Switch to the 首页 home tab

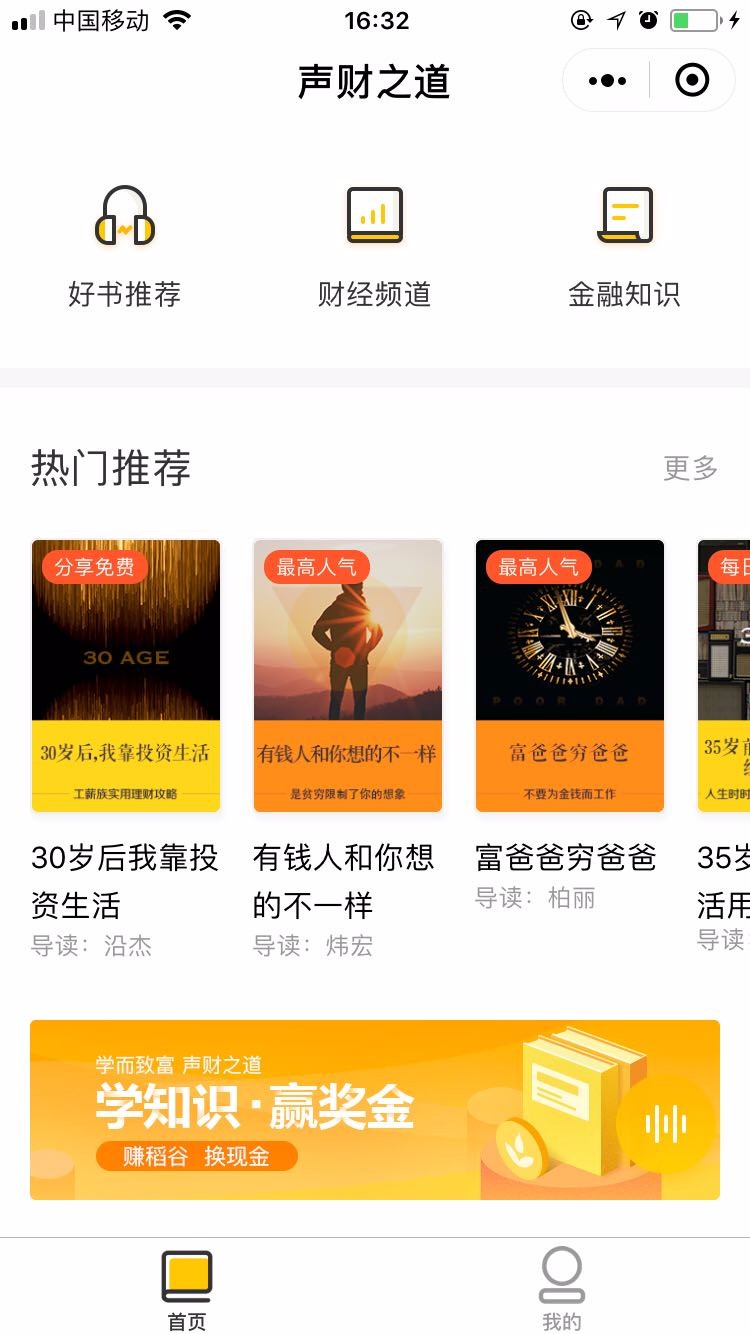(x=187, y=1290)
